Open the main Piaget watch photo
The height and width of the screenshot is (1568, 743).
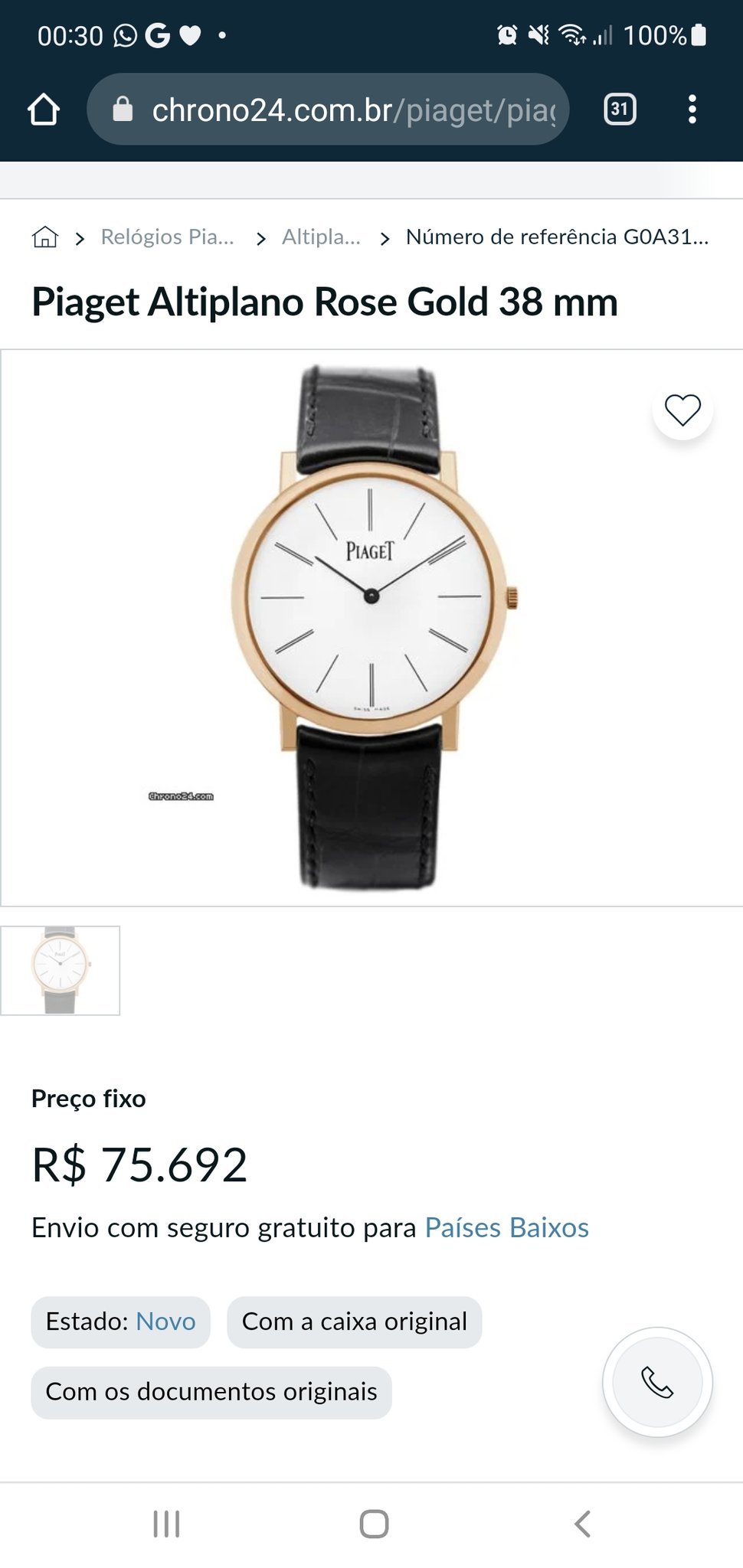tap(371, 628)
